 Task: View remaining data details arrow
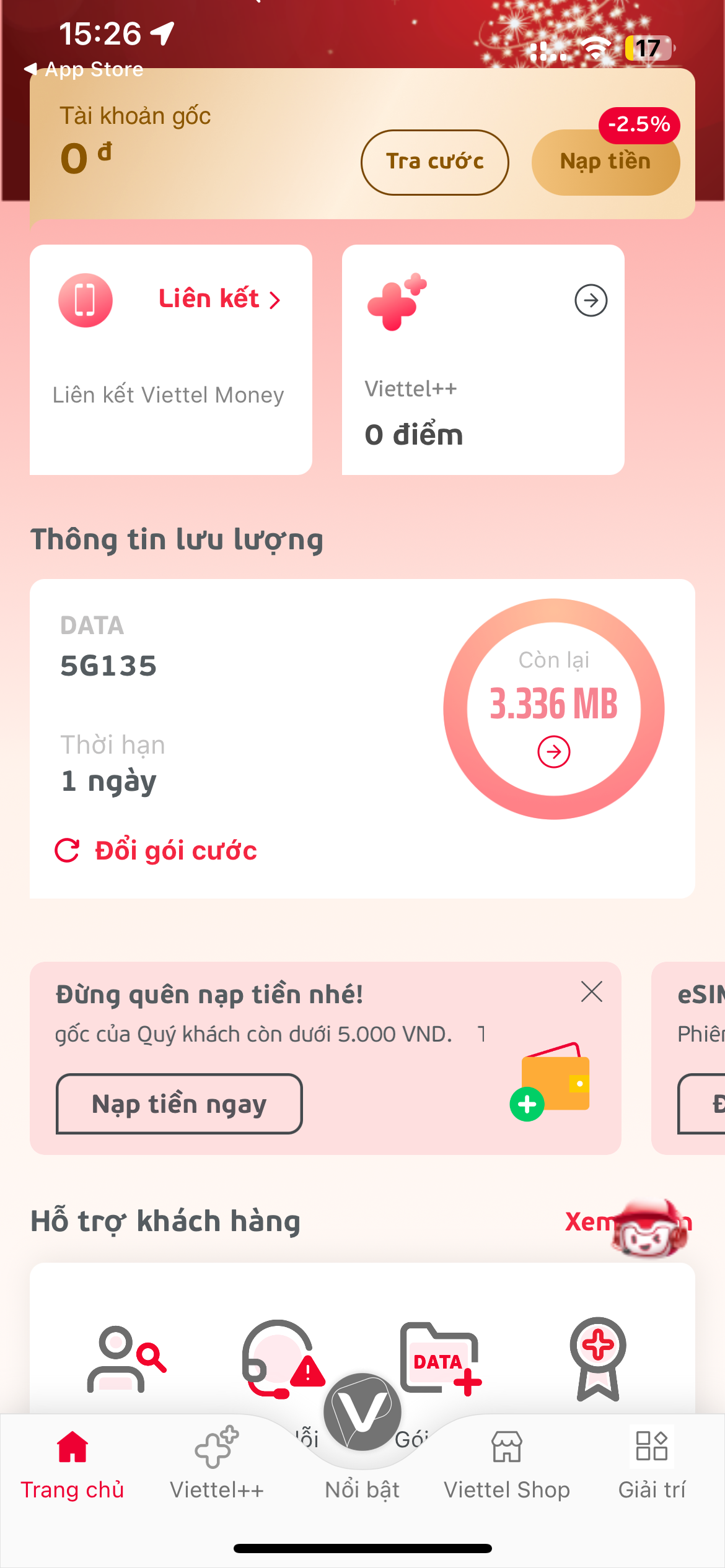553,752
